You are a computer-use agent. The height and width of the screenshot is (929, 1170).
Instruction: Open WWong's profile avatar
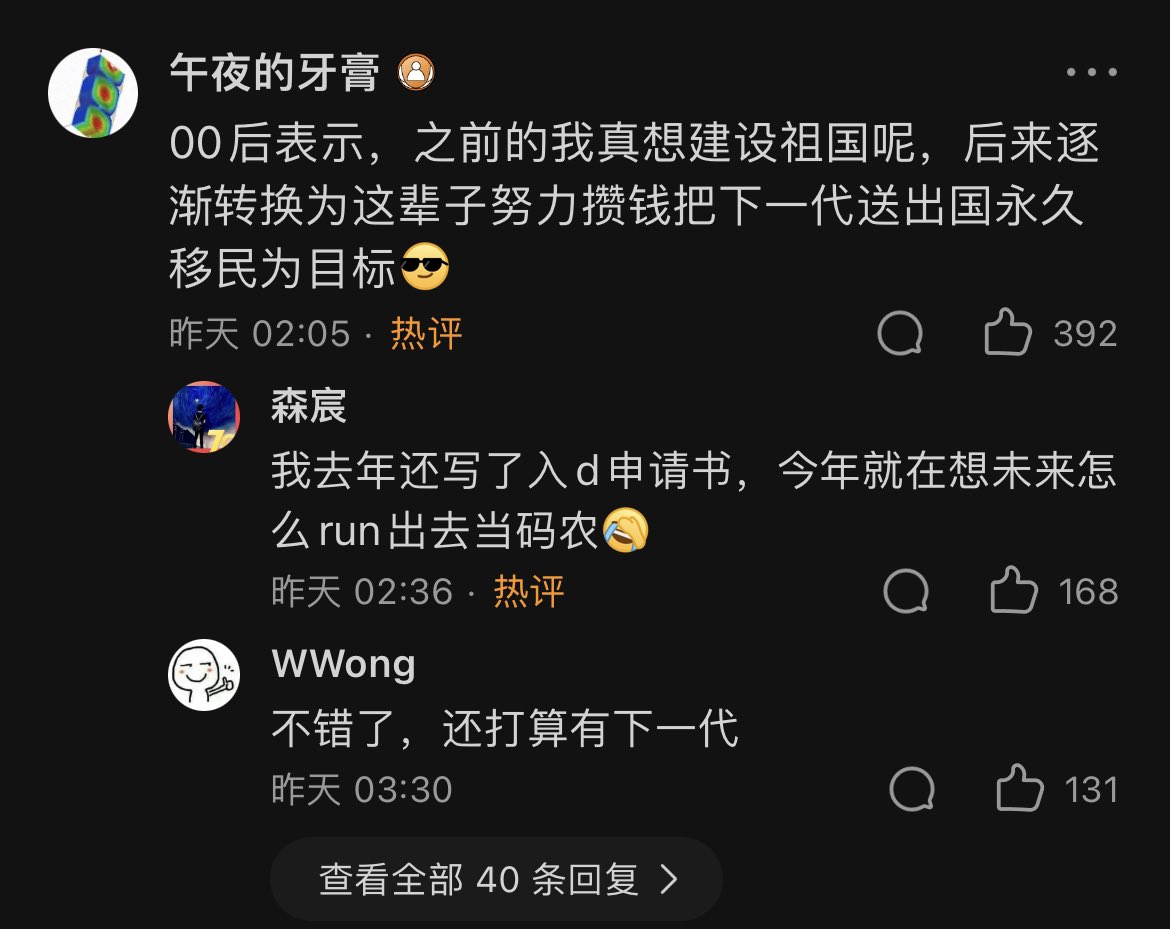204,675
